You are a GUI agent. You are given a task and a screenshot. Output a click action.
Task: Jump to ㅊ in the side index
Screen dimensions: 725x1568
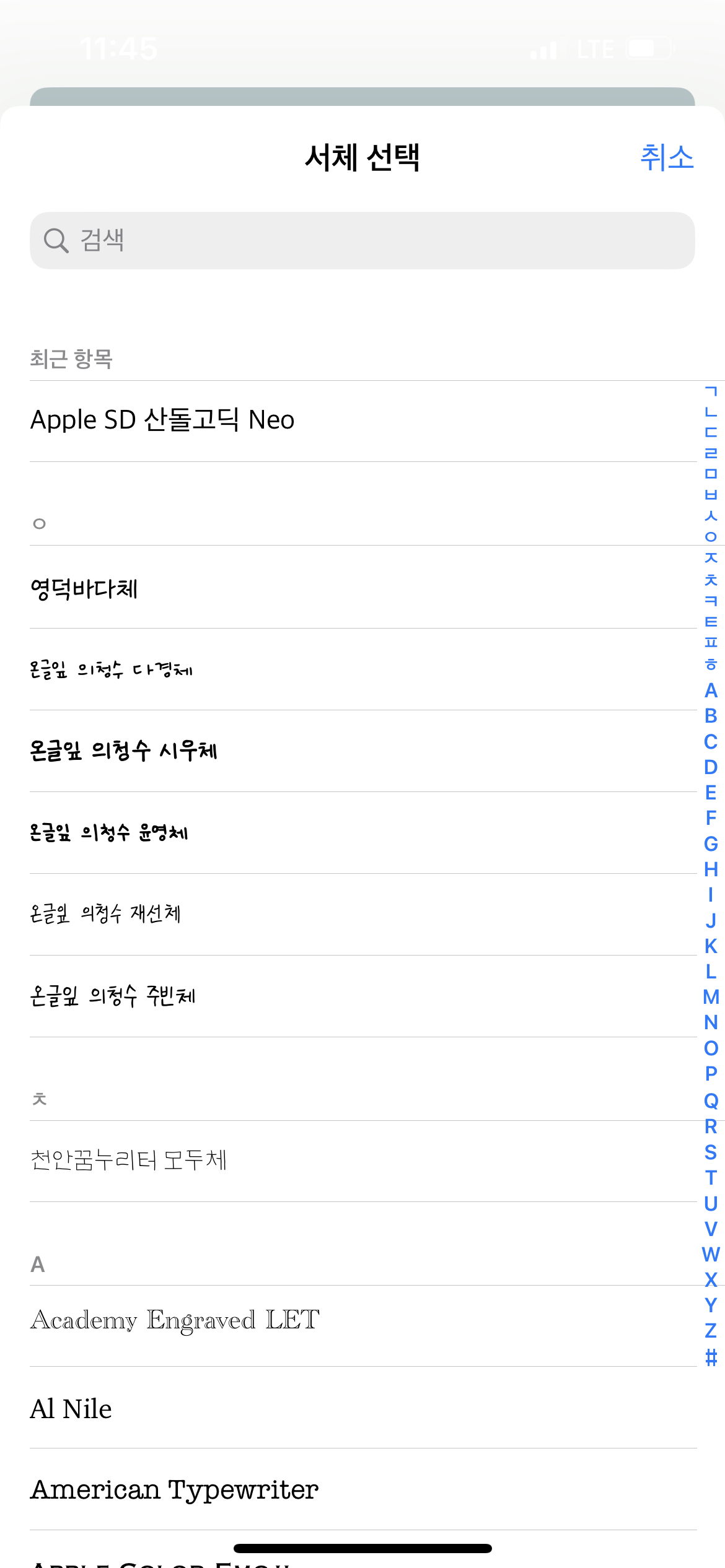(x=711, y=580)
